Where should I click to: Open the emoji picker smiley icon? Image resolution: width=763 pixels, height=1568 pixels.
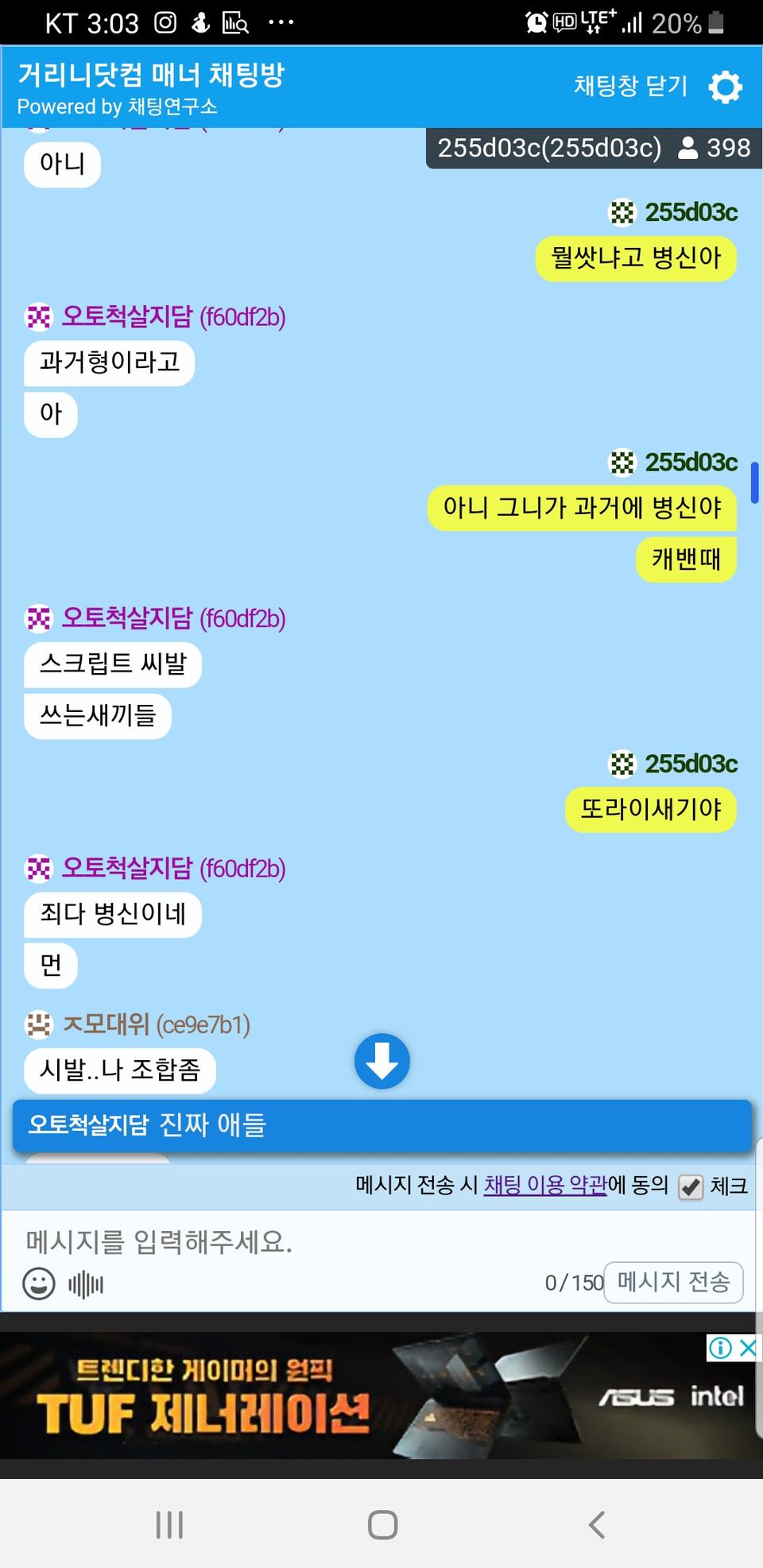point(39,1283)
